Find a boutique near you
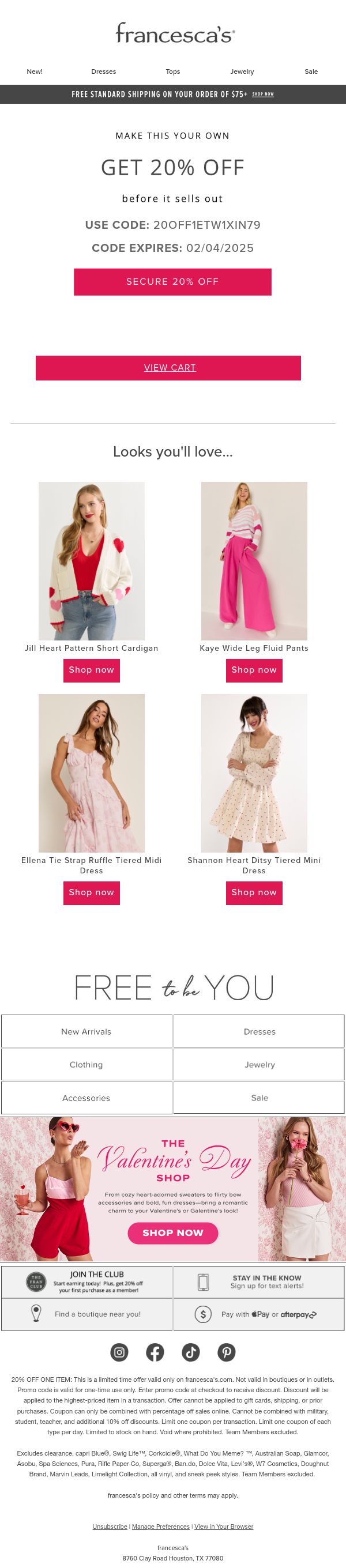Image resolution: width=346 pixels, height=1568 pixels. point(86,1314)
